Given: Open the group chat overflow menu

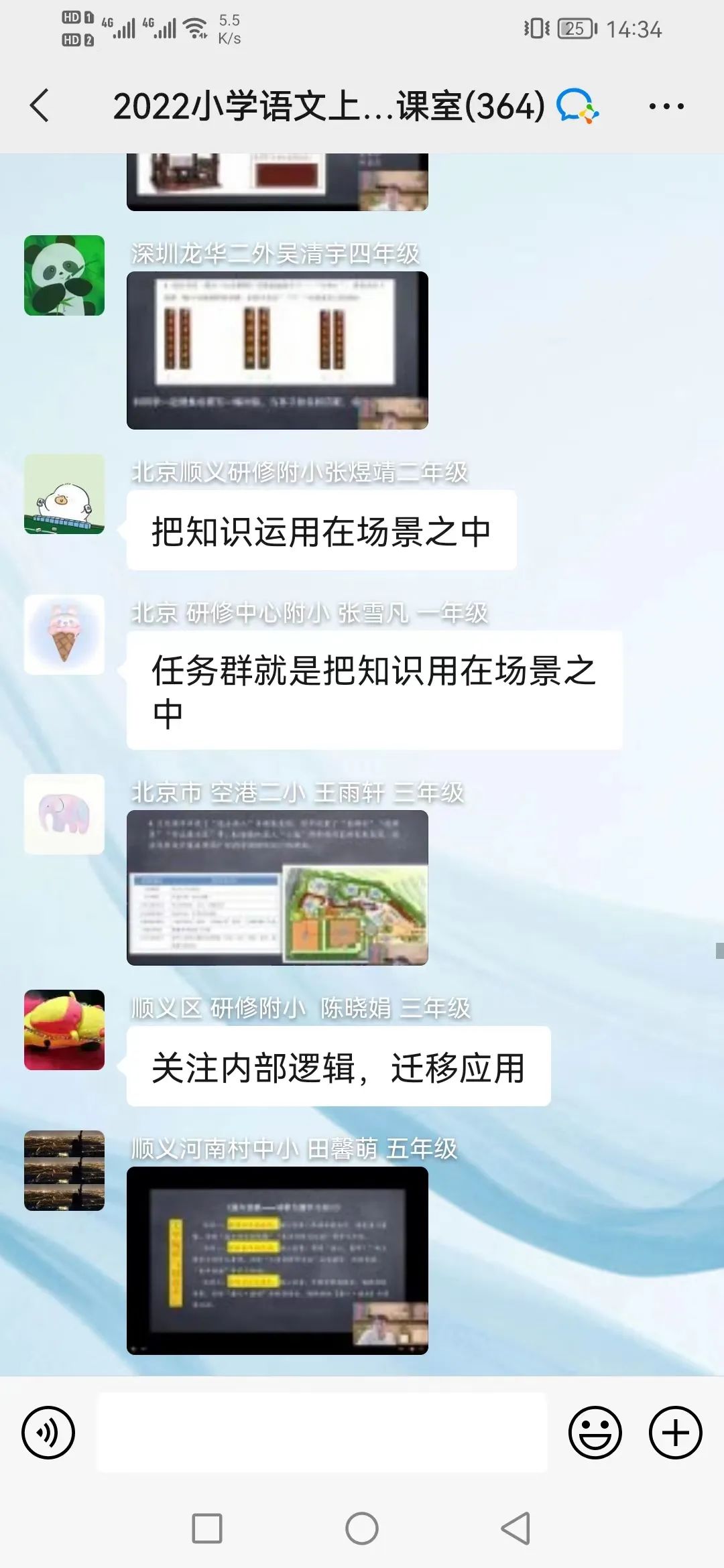Looking at the screenshot, I should [666, 106].
